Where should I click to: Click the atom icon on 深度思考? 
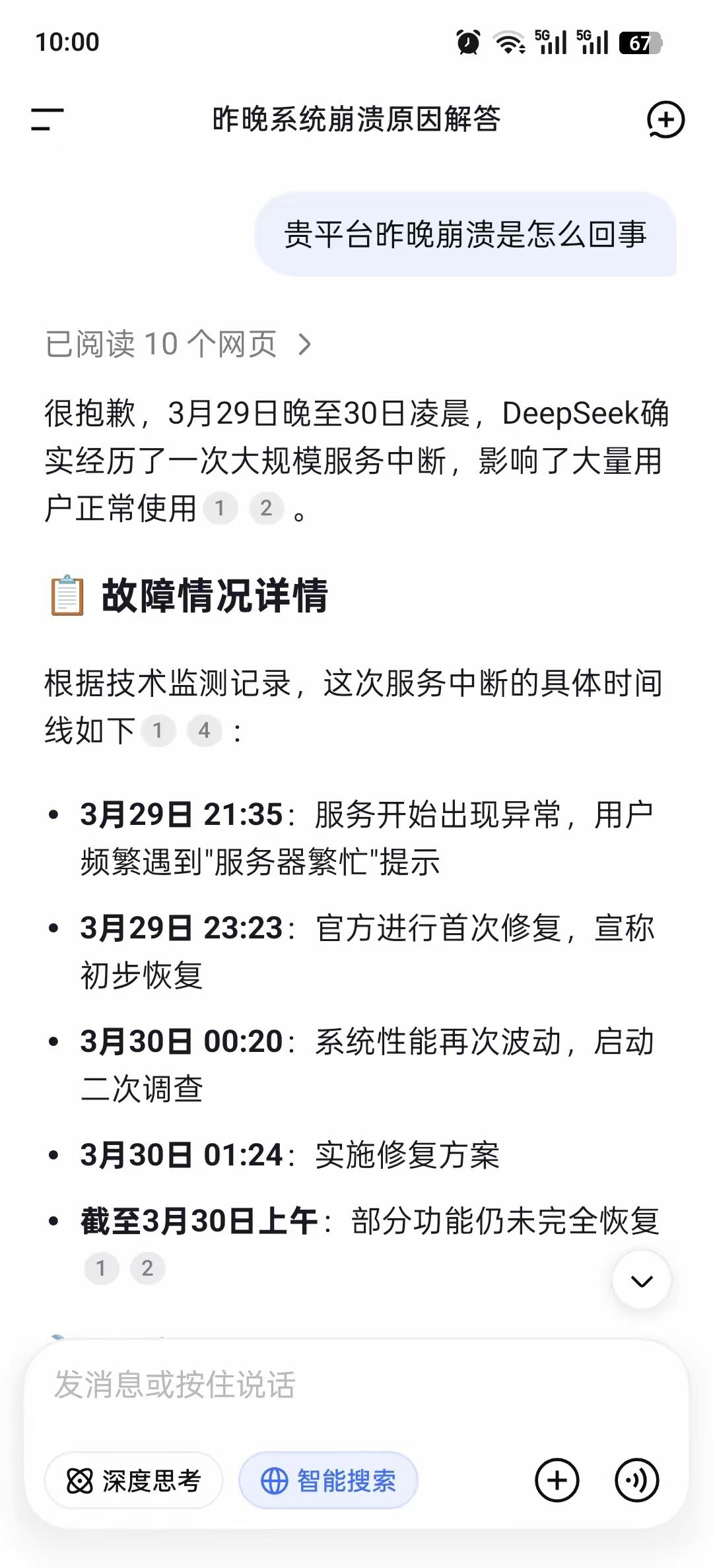(x=81, y=1480)
